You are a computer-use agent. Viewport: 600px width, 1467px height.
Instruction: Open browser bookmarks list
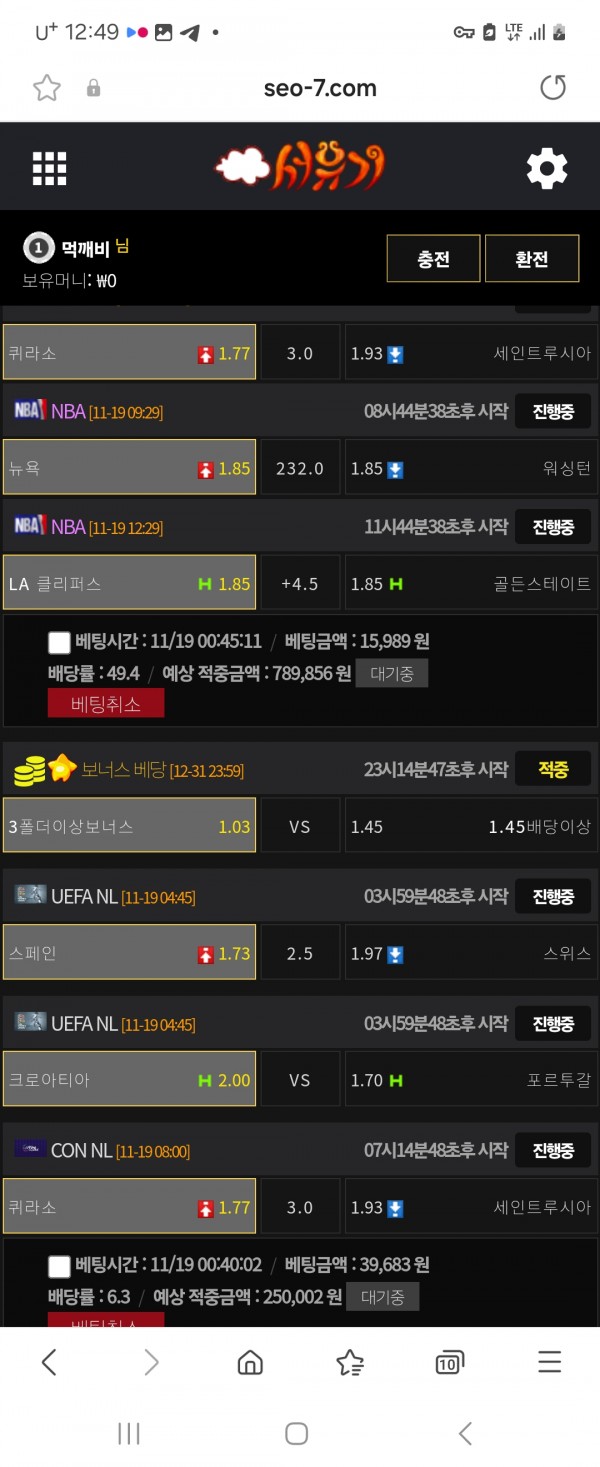click(350, 1362)
